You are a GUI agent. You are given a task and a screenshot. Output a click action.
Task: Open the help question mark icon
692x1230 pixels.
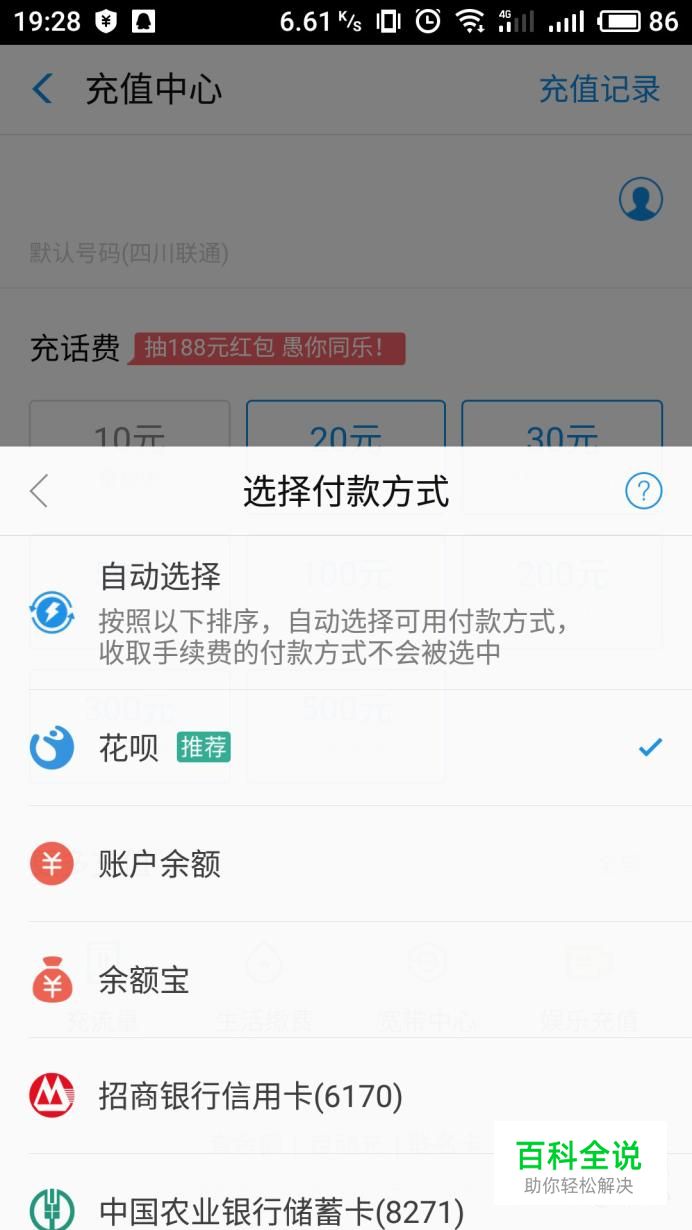644,491
